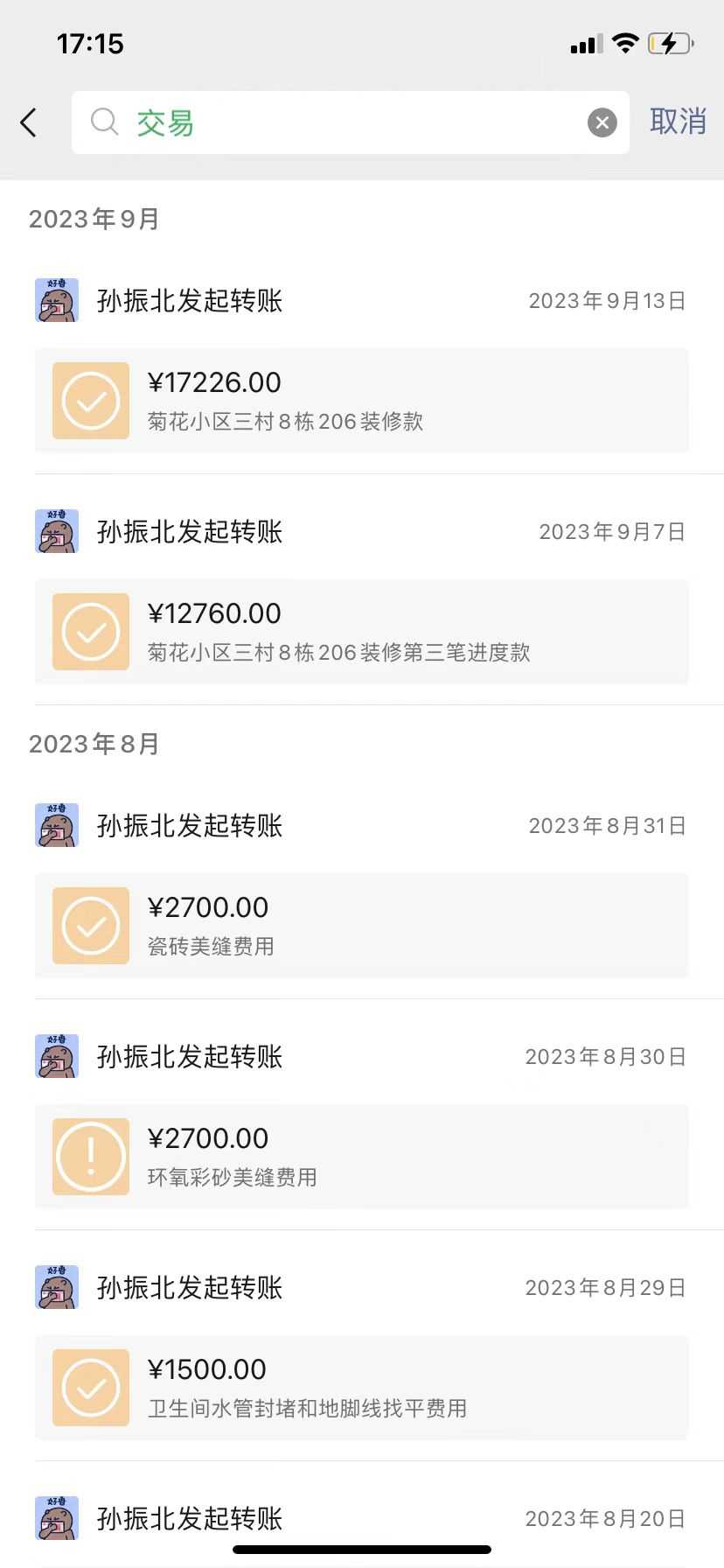Tap the search field containing 交易

pos(332,122)
